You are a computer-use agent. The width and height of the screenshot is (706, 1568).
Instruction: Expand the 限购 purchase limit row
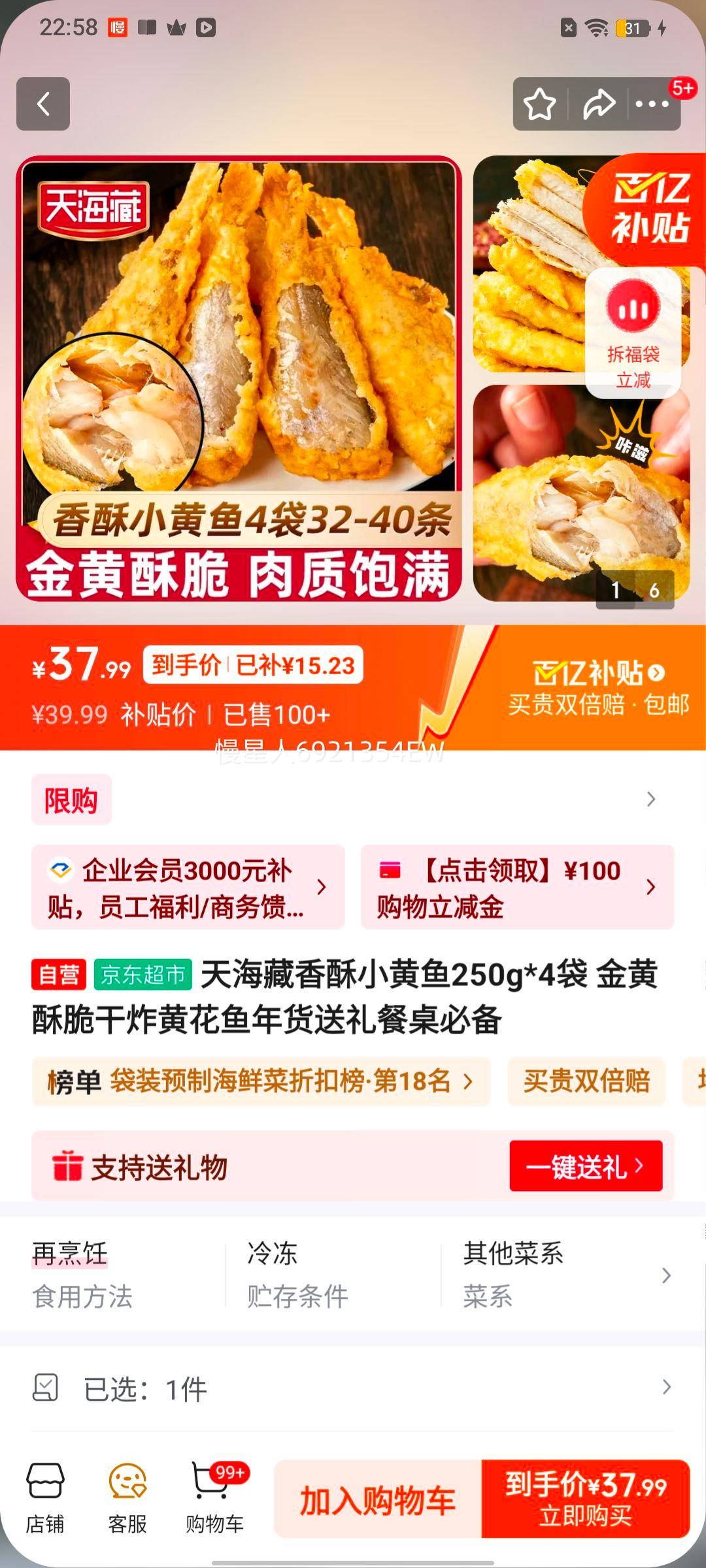(648, 798)
